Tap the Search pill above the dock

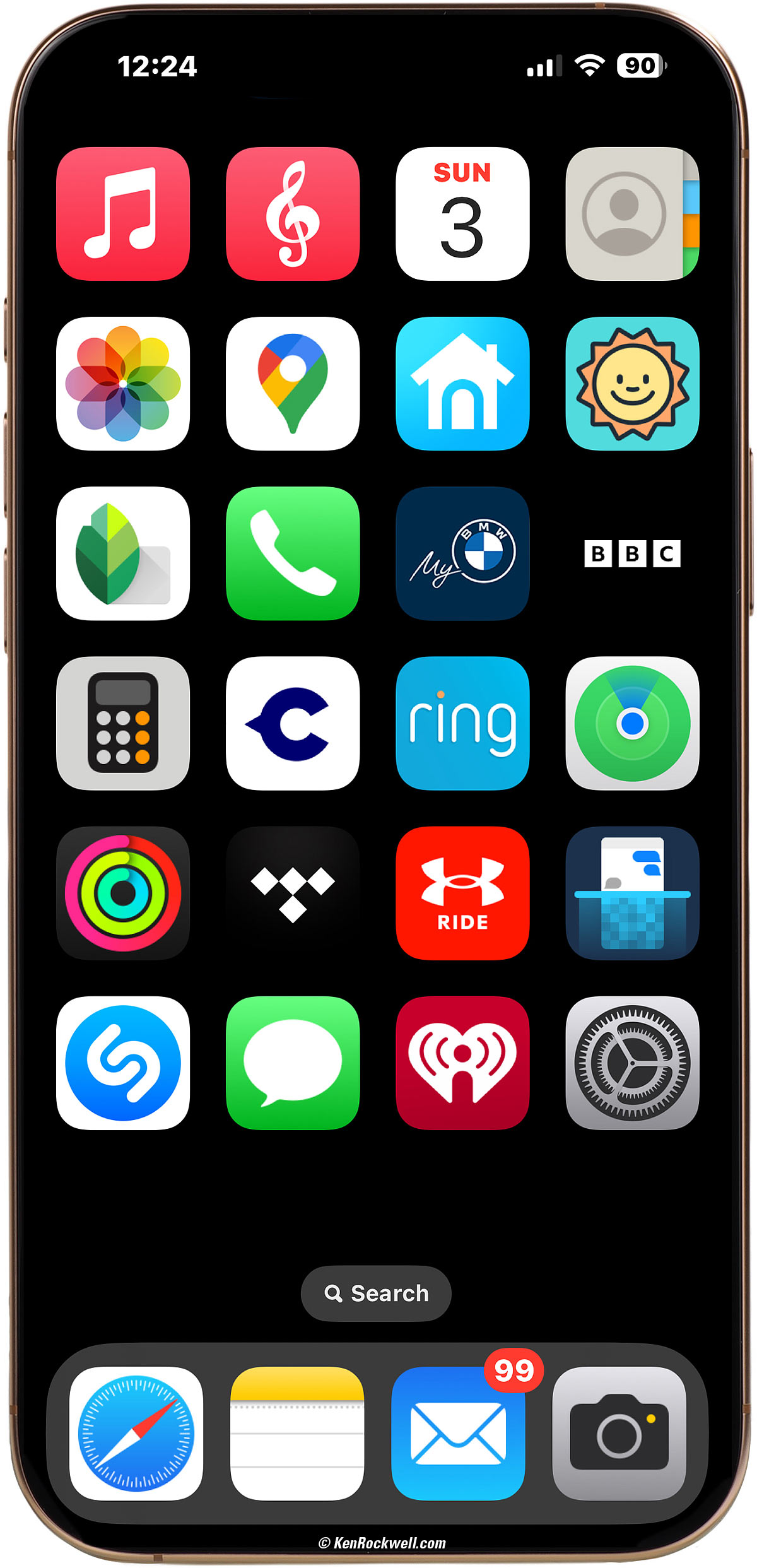pos(376,1293)
